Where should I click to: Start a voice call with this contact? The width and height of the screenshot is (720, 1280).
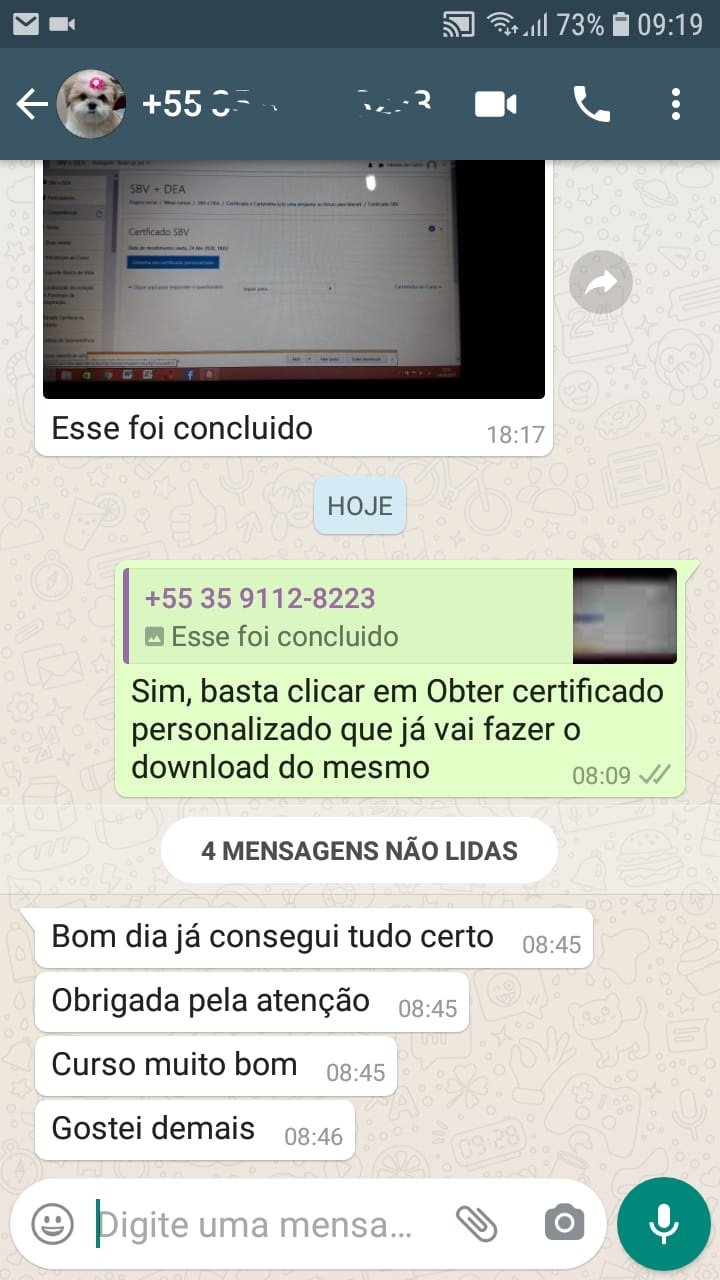point(591,104)
